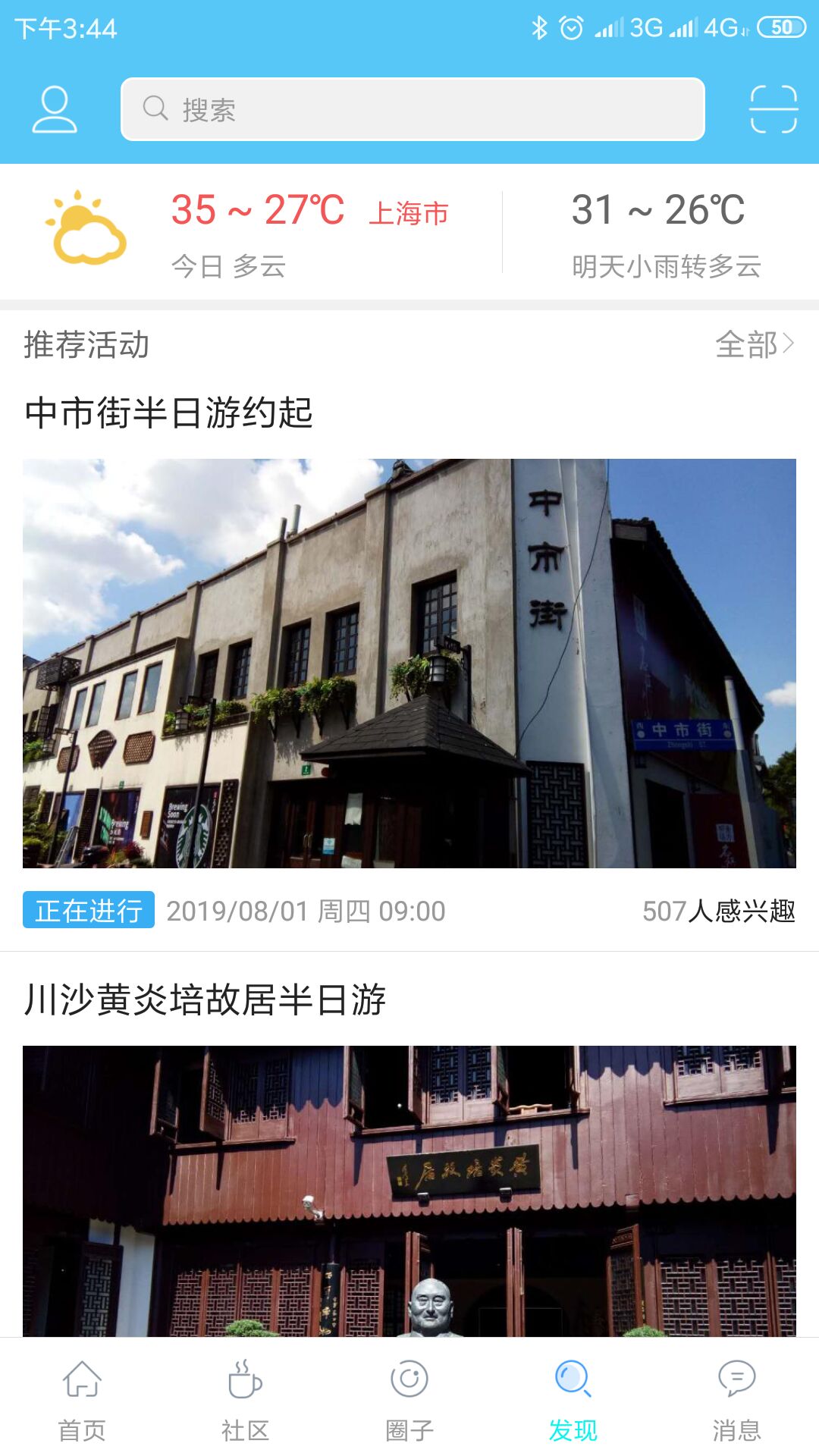Expand 全部 to see all recommended activities
The height and width of the screenshot is (1456, 819).
(755, 345)
